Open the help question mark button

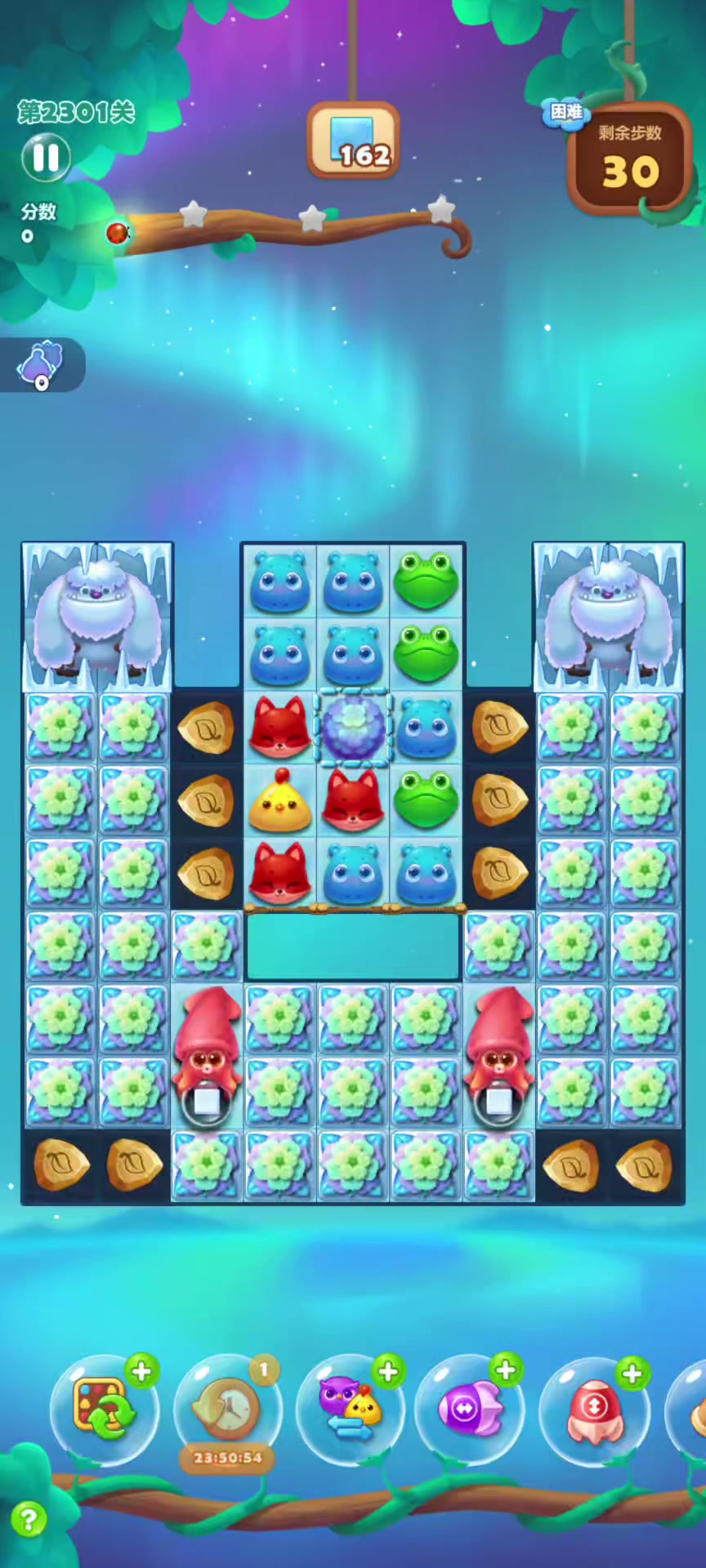coord(29,1520)
